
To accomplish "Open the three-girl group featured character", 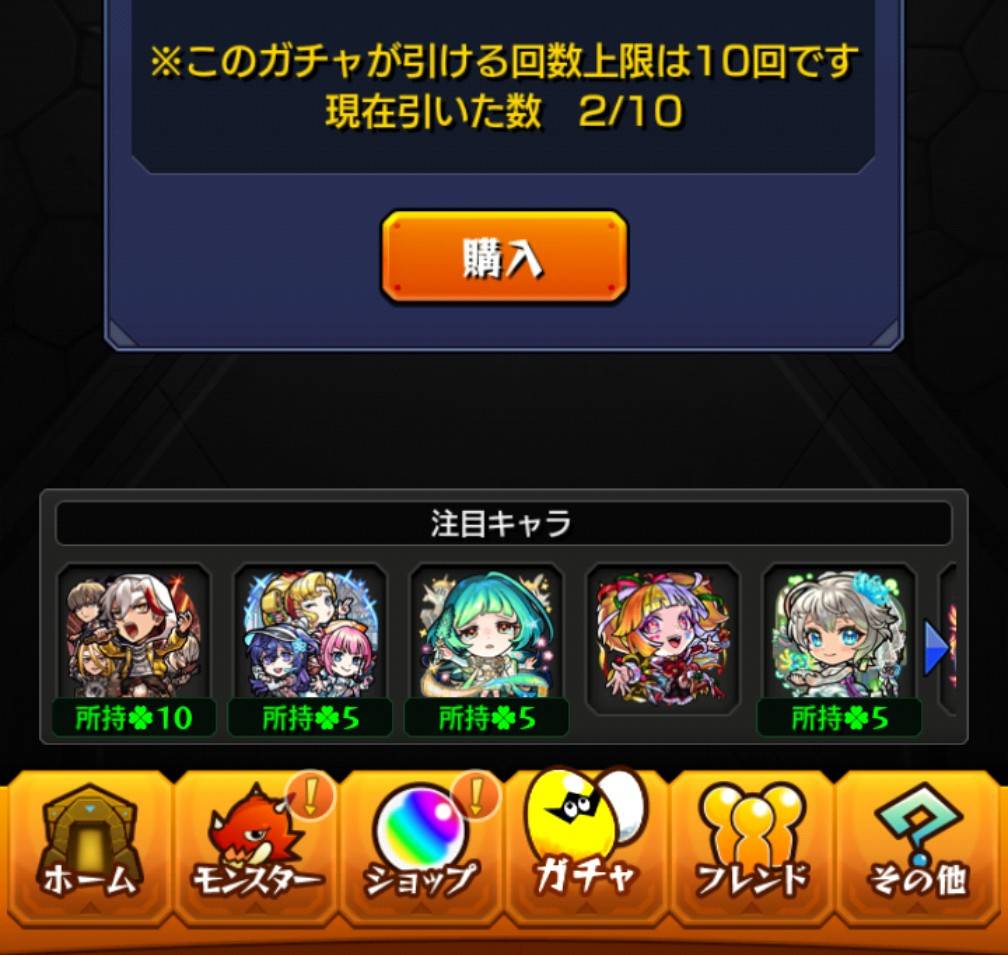I will point(310,634).
